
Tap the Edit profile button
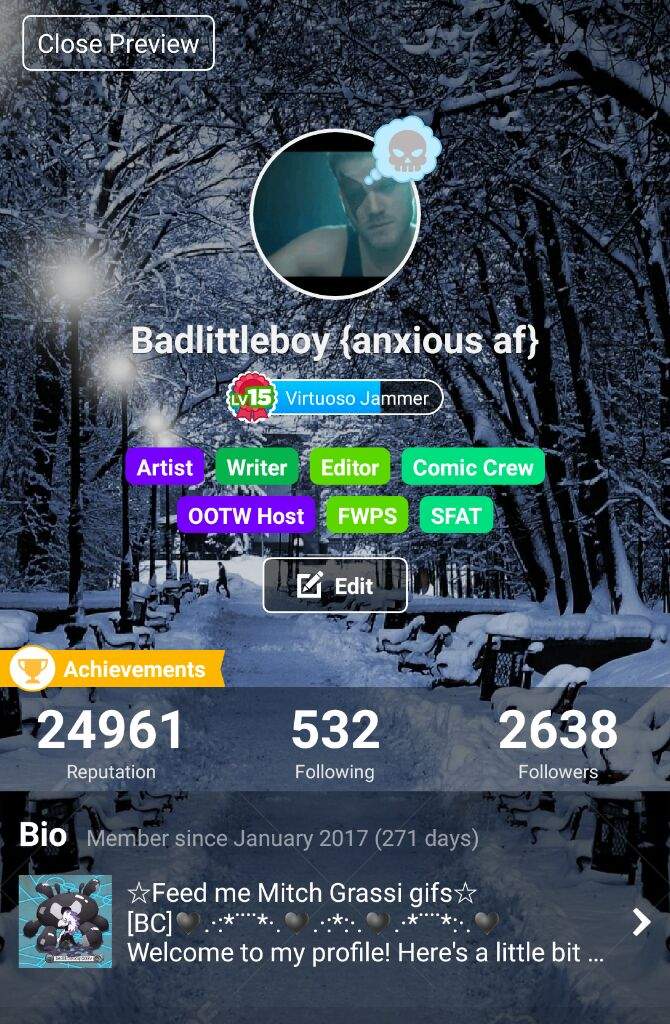(335, 585)
